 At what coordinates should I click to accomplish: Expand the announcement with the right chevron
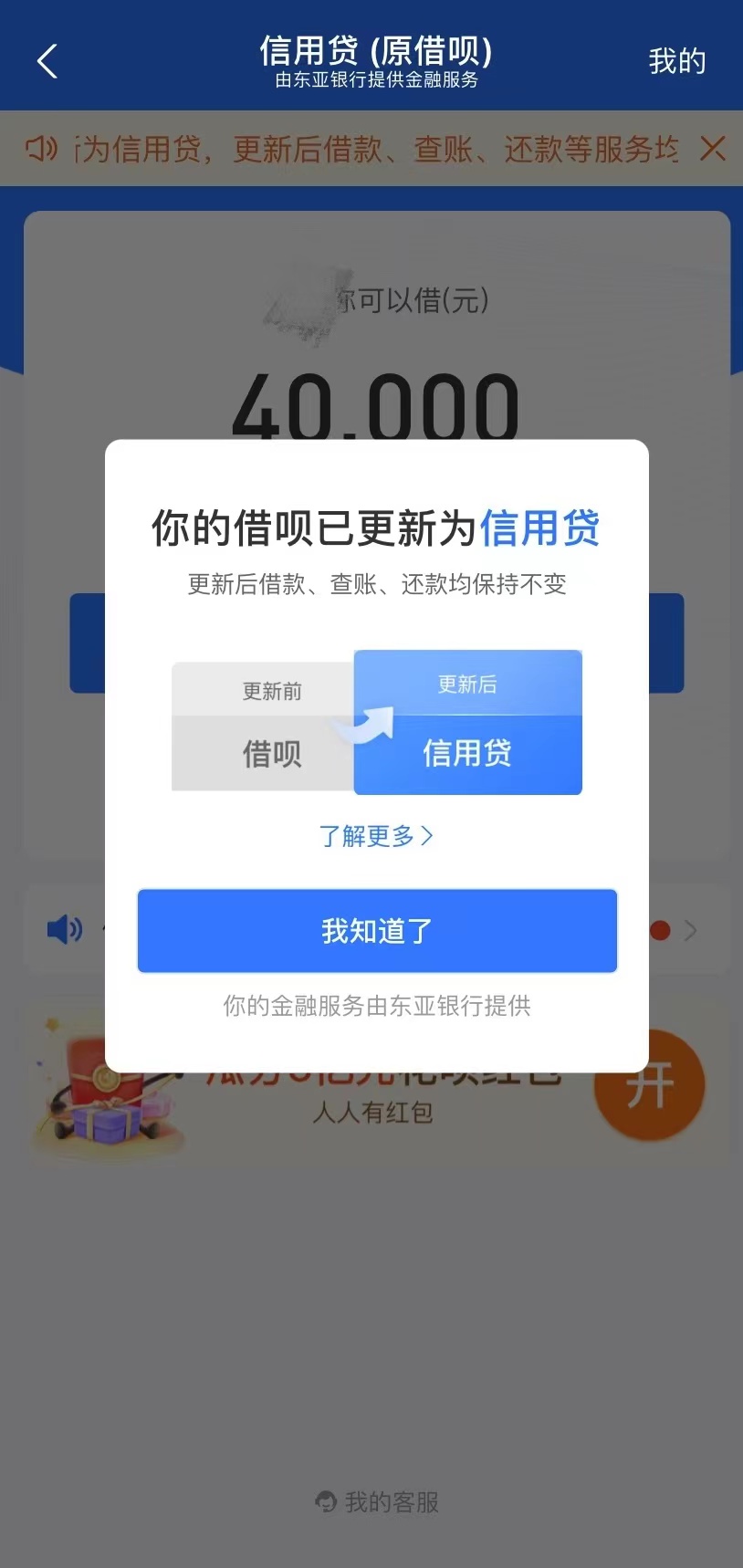pos(691,930)
